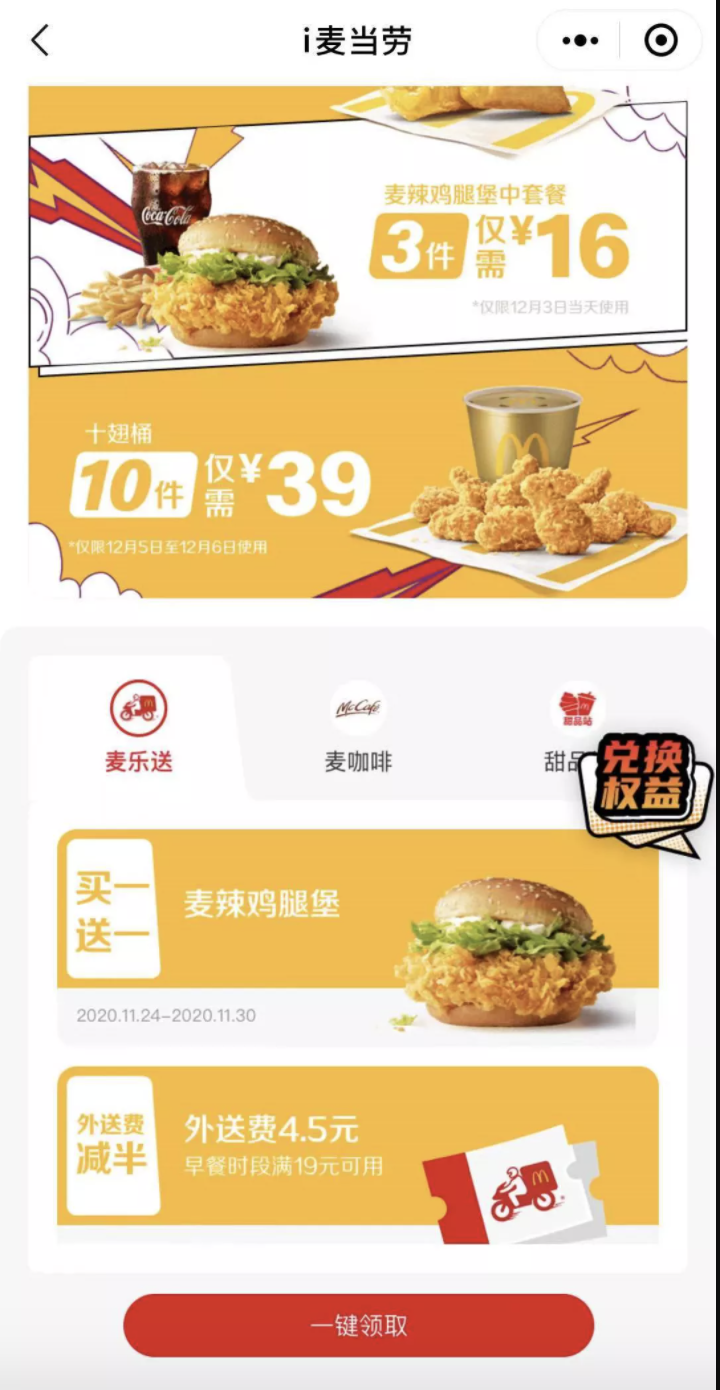Open the 麦辣鸡腿堡中套餐 ¥16 deal banner
The width and height of the screenshot is (720, 1390).
(358, 238)
